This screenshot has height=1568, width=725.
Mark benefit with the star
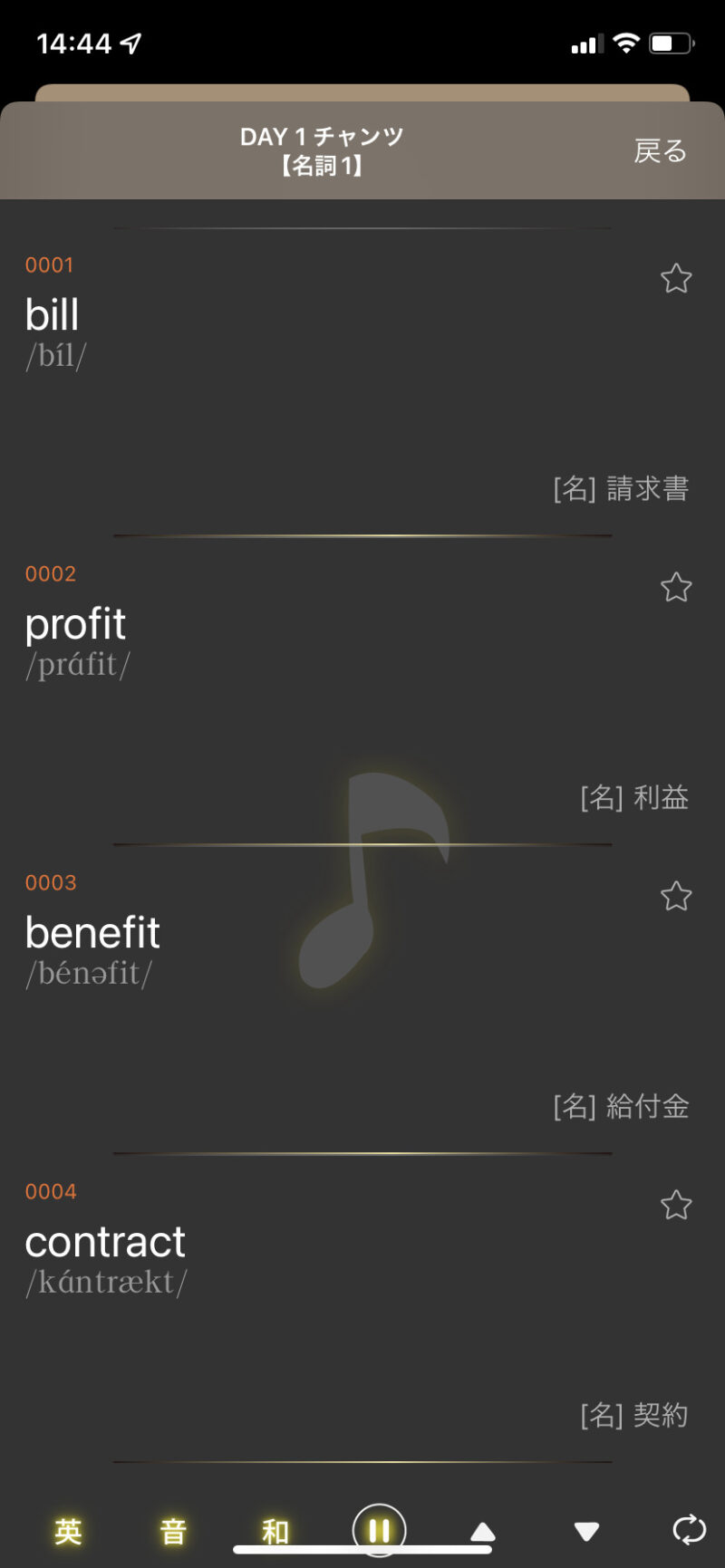[676, 896]
